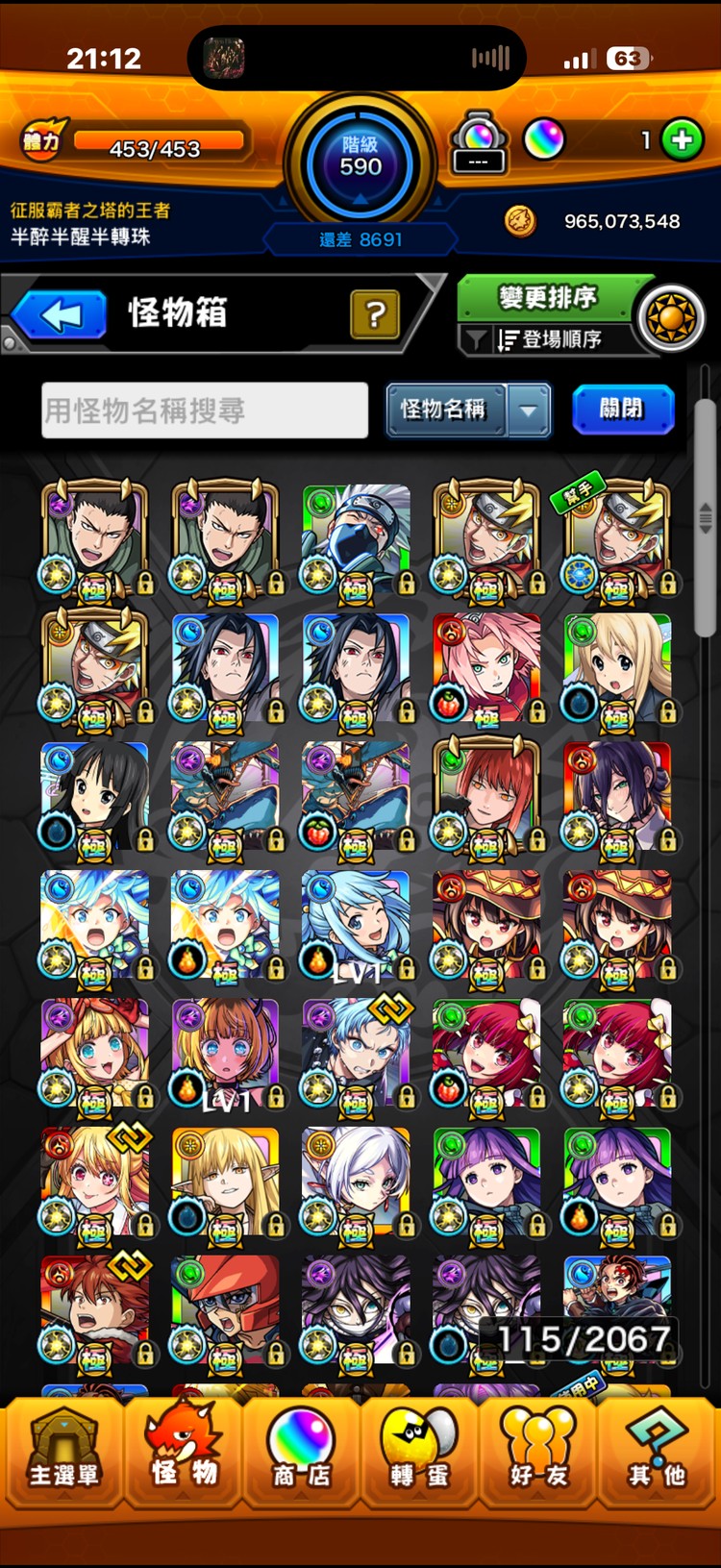721x1568 pixels.
Task: Select the pink-haired girl monster
Action: [487, 668]
